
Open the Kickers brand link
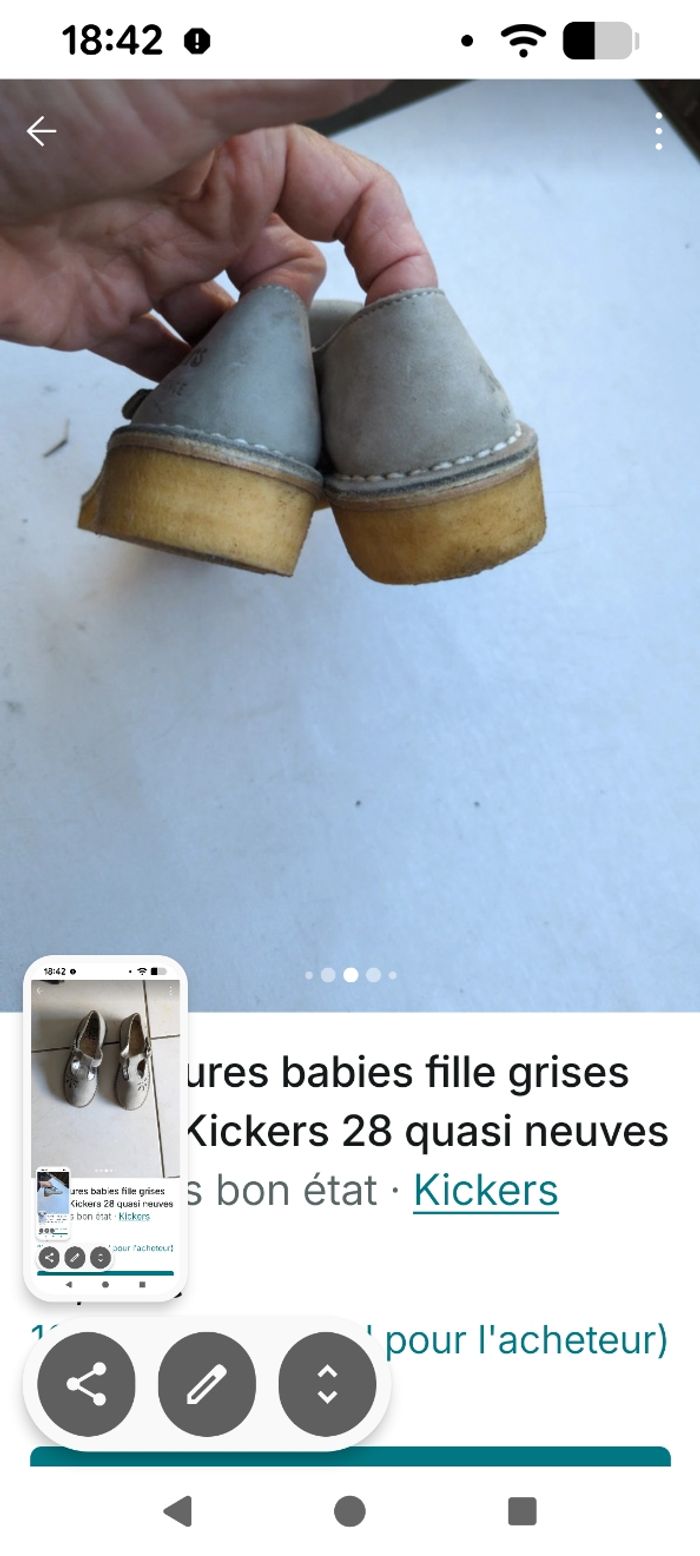pos(485,1190)
